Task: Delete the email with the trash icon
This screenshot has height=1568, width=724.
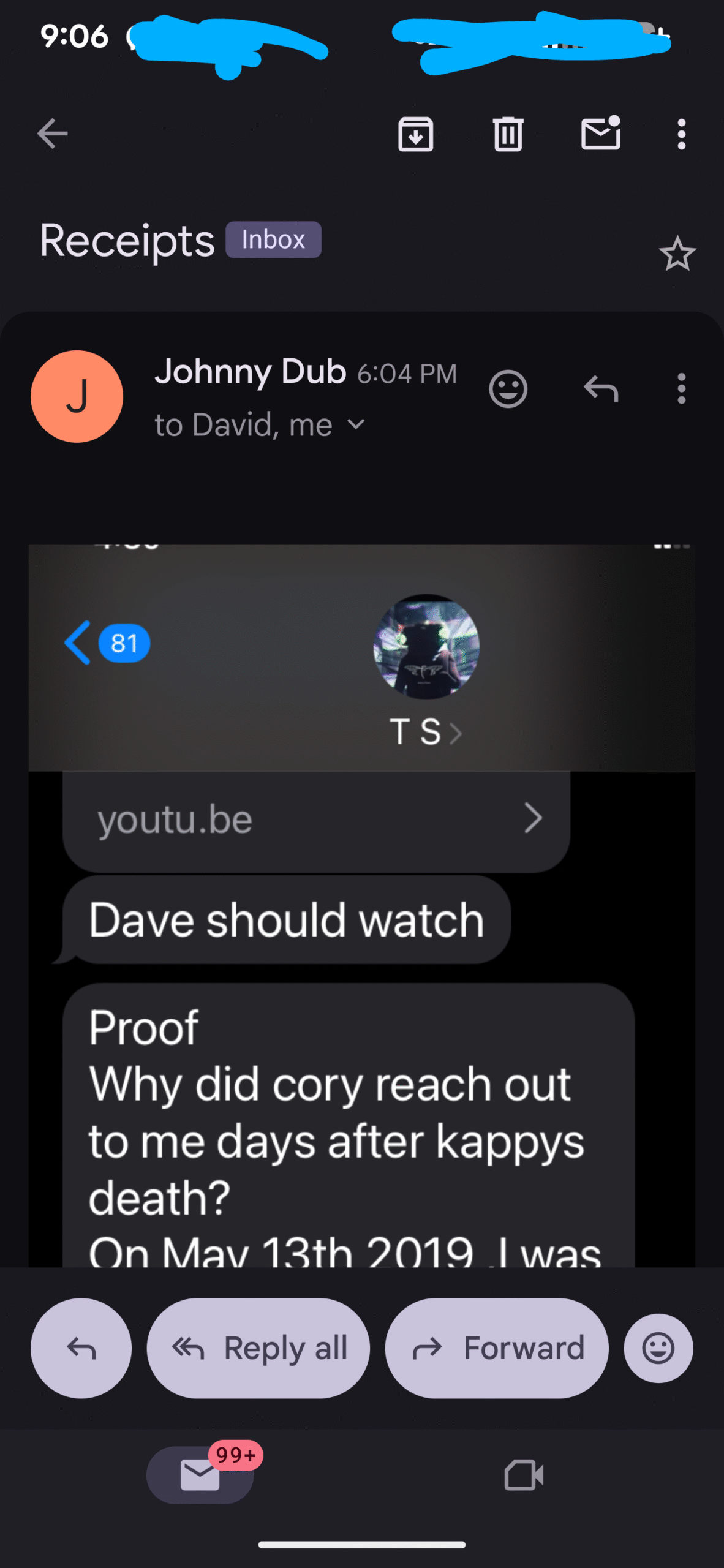Action: pyautogui.click(x=508, y=134)
